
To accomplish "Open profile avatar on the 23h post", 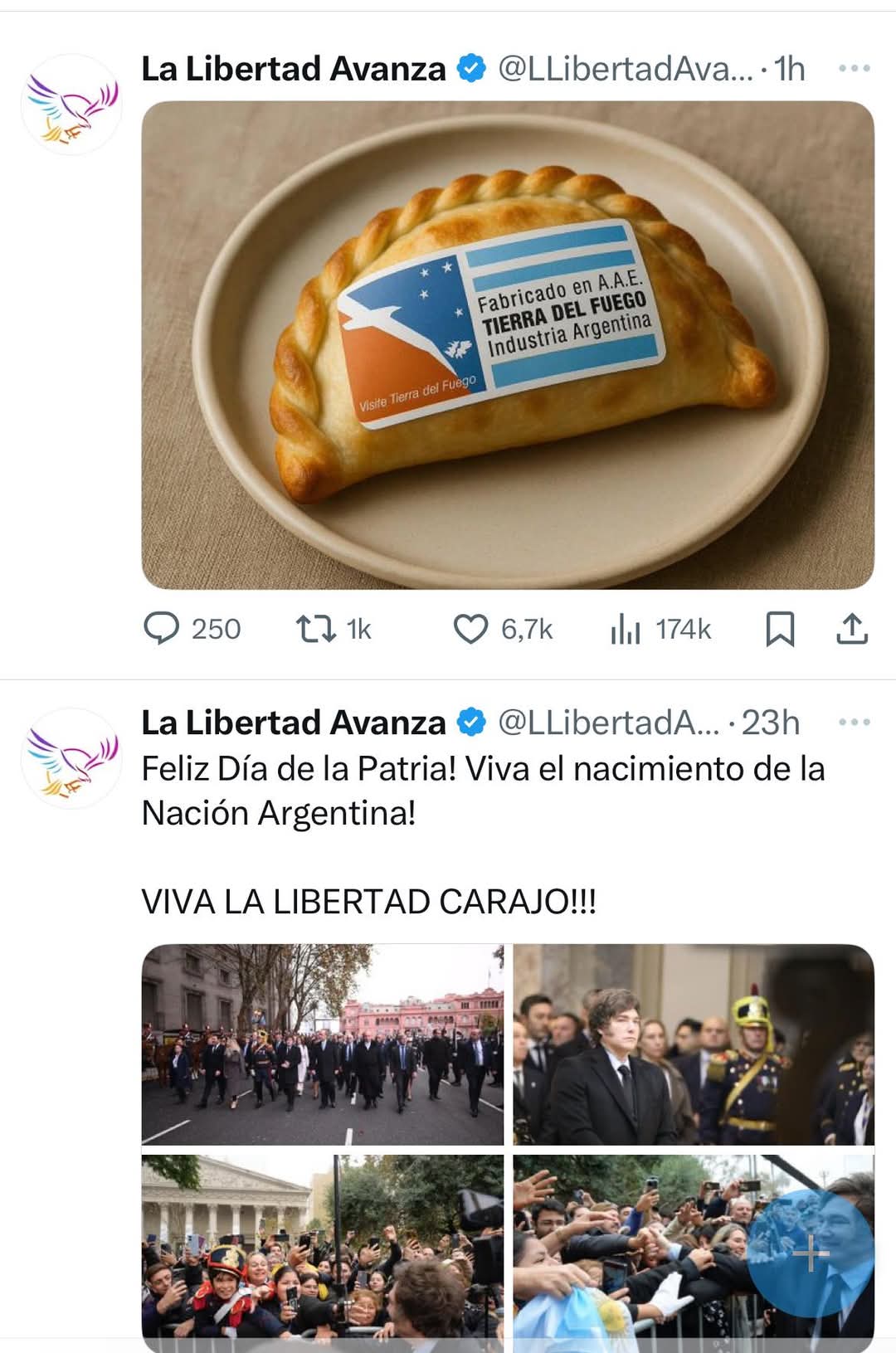I will click(71, 758).
